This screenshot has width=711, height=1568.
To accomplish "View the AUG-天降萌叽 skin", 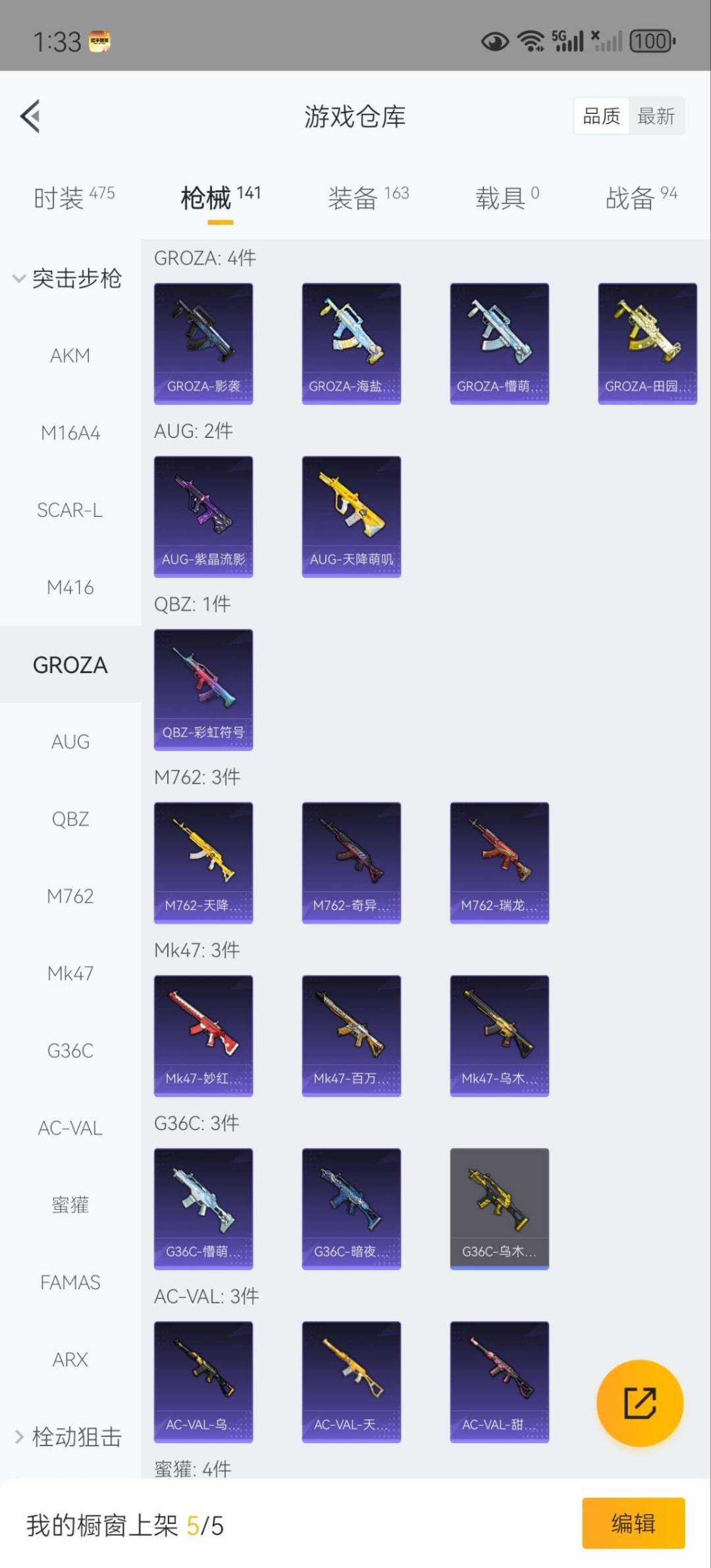I will [x=351, y=516].
